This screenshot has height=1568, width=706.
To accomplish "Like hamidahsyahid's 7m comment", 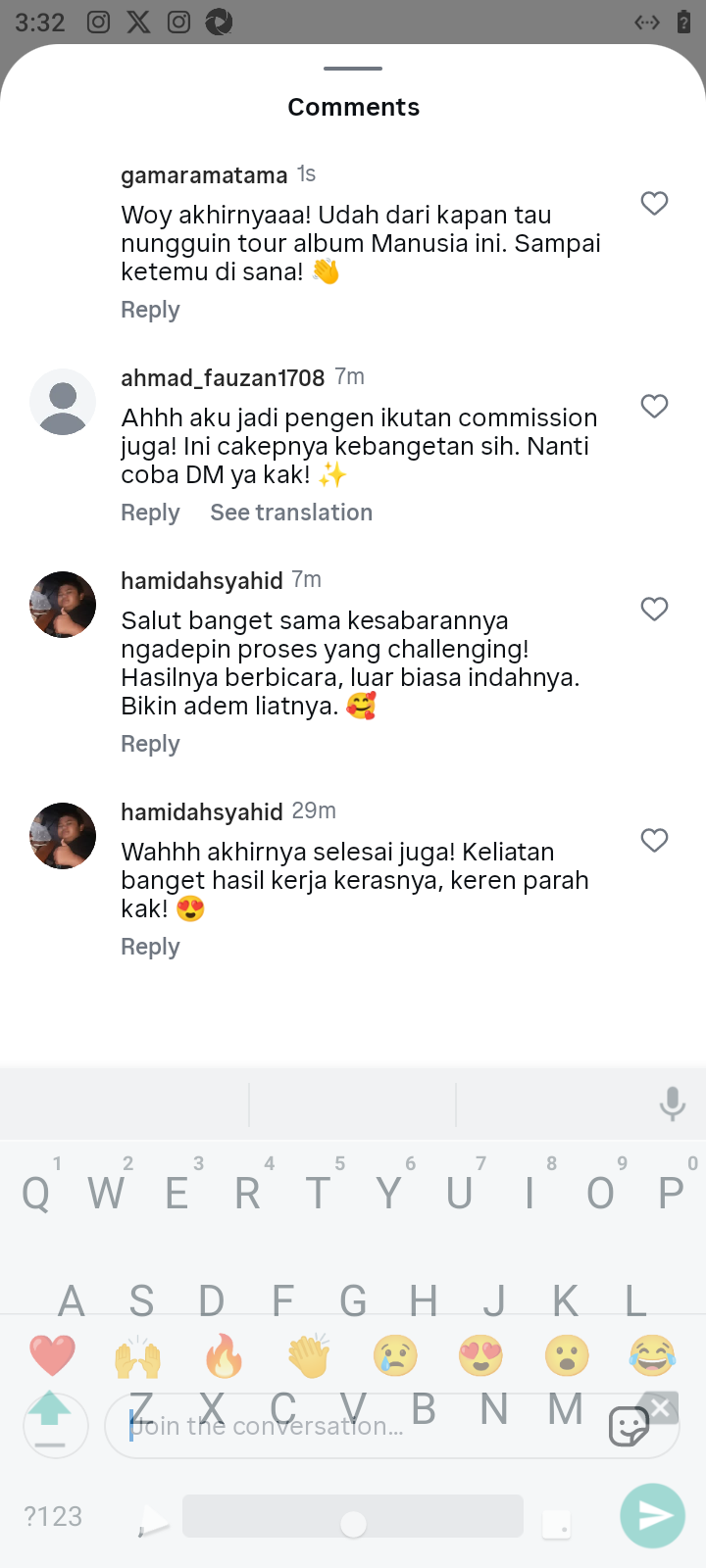I will [654, 609].
